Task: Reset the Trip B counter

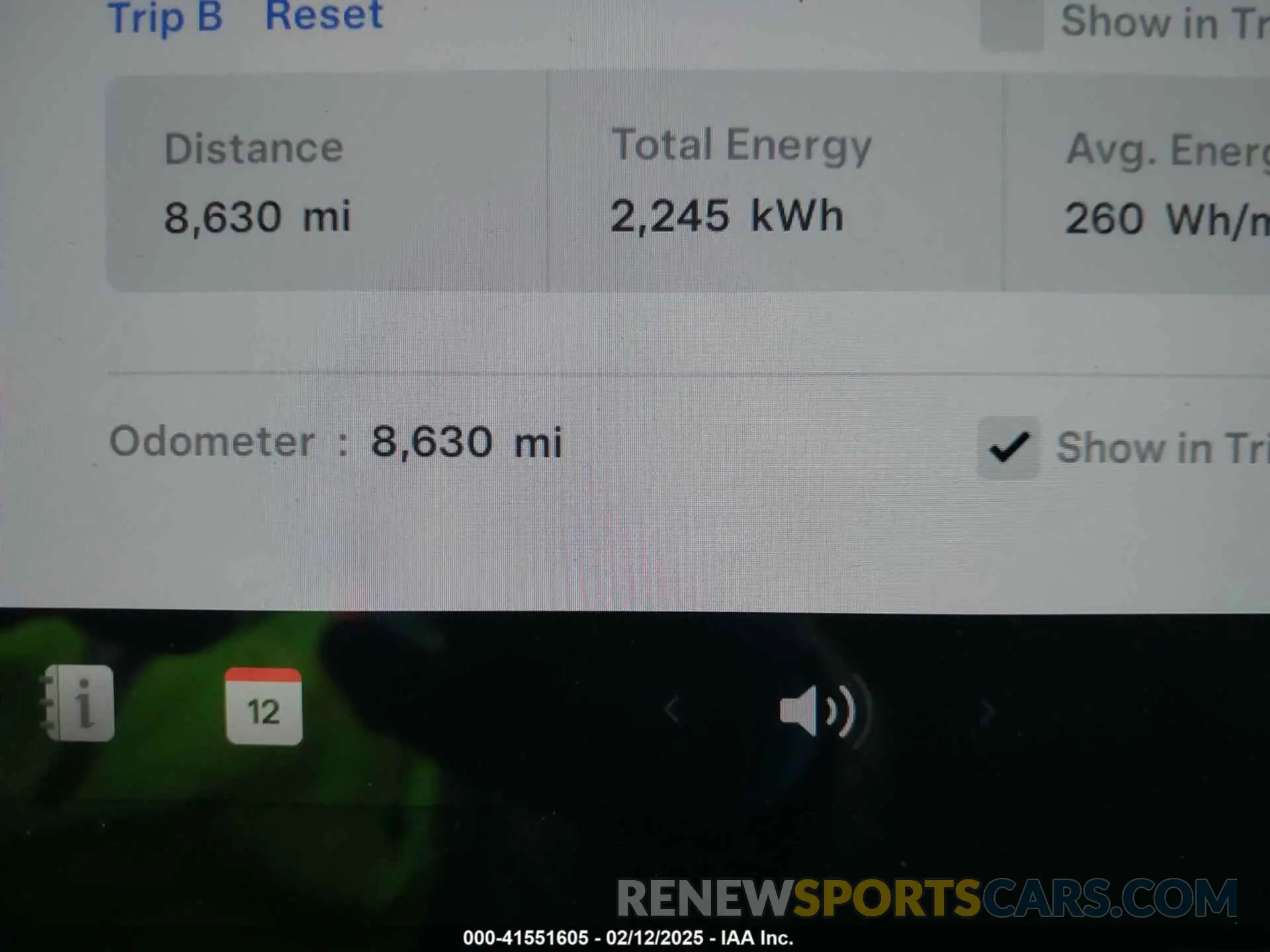Action: pos(323,16)
